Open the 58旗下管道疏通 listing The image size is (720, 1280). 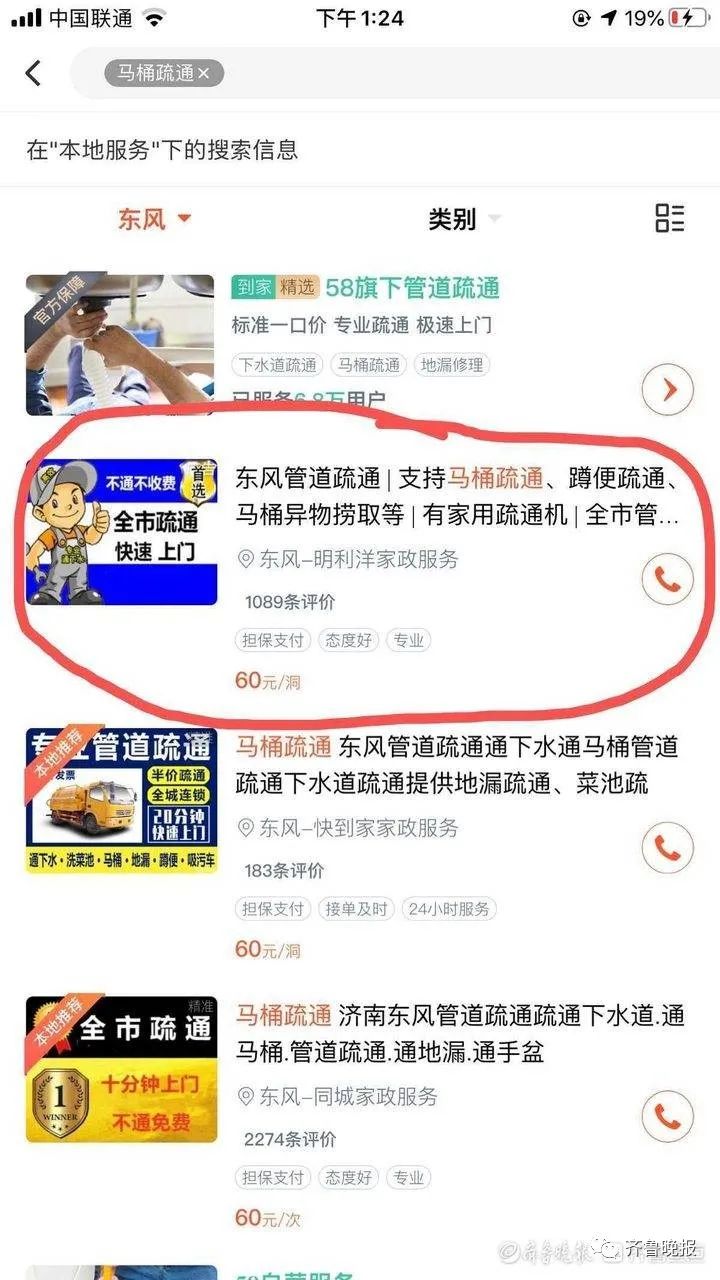412,289
